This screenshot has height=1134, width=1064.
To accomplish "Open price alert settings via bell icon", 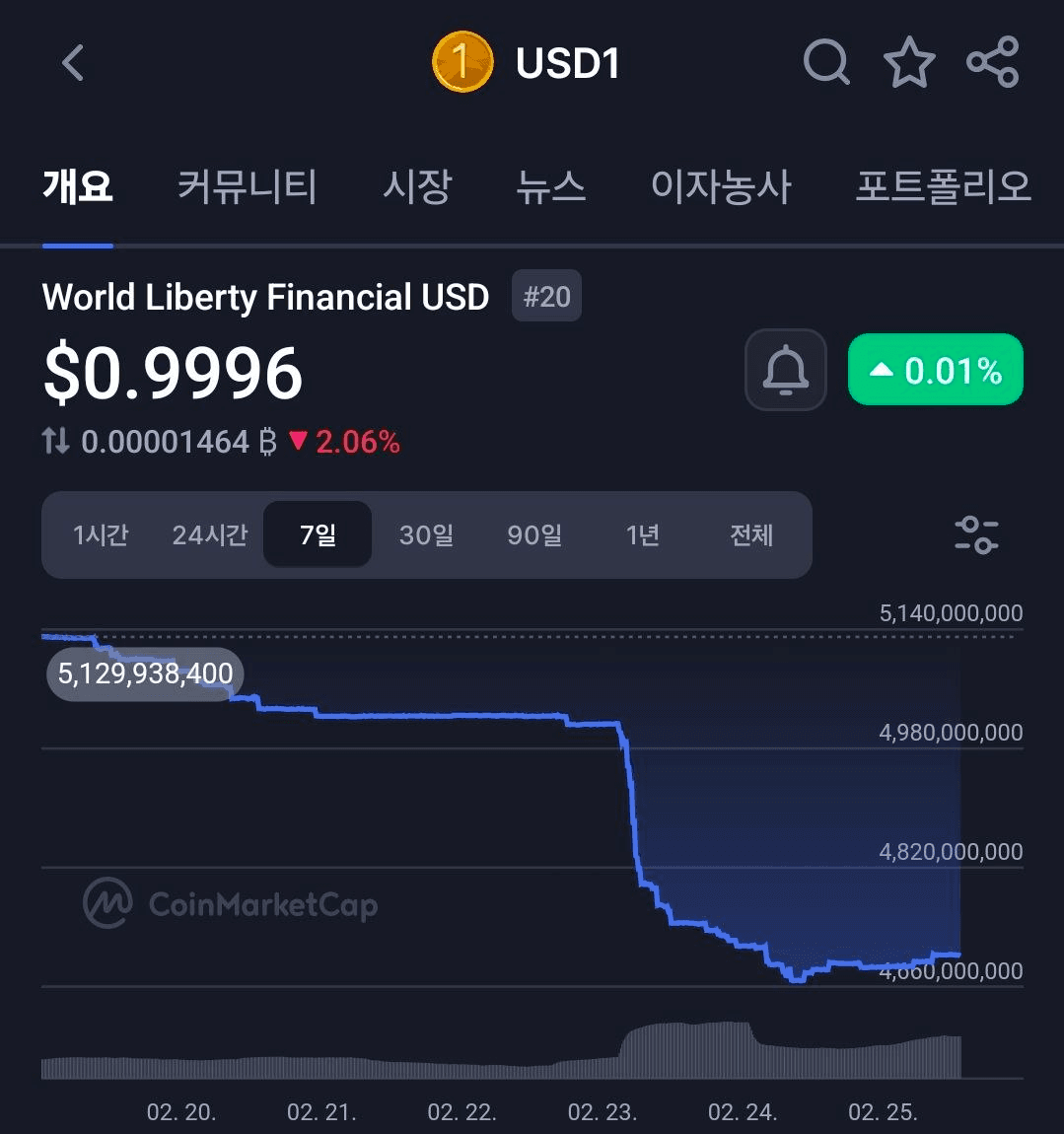I will [x=786, y=370].
